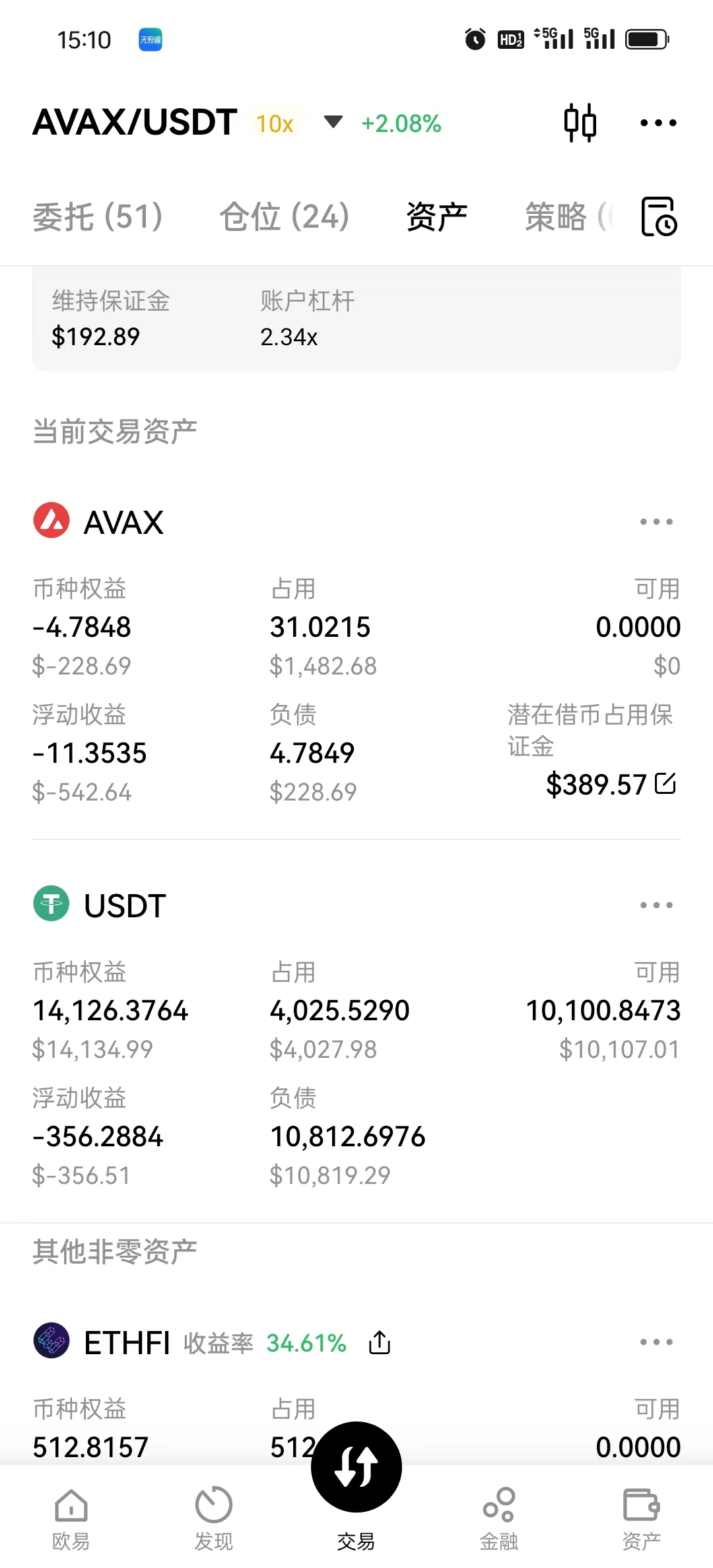
Task: Open more options for AVAX asset
Action: click(x=656, y=522)
